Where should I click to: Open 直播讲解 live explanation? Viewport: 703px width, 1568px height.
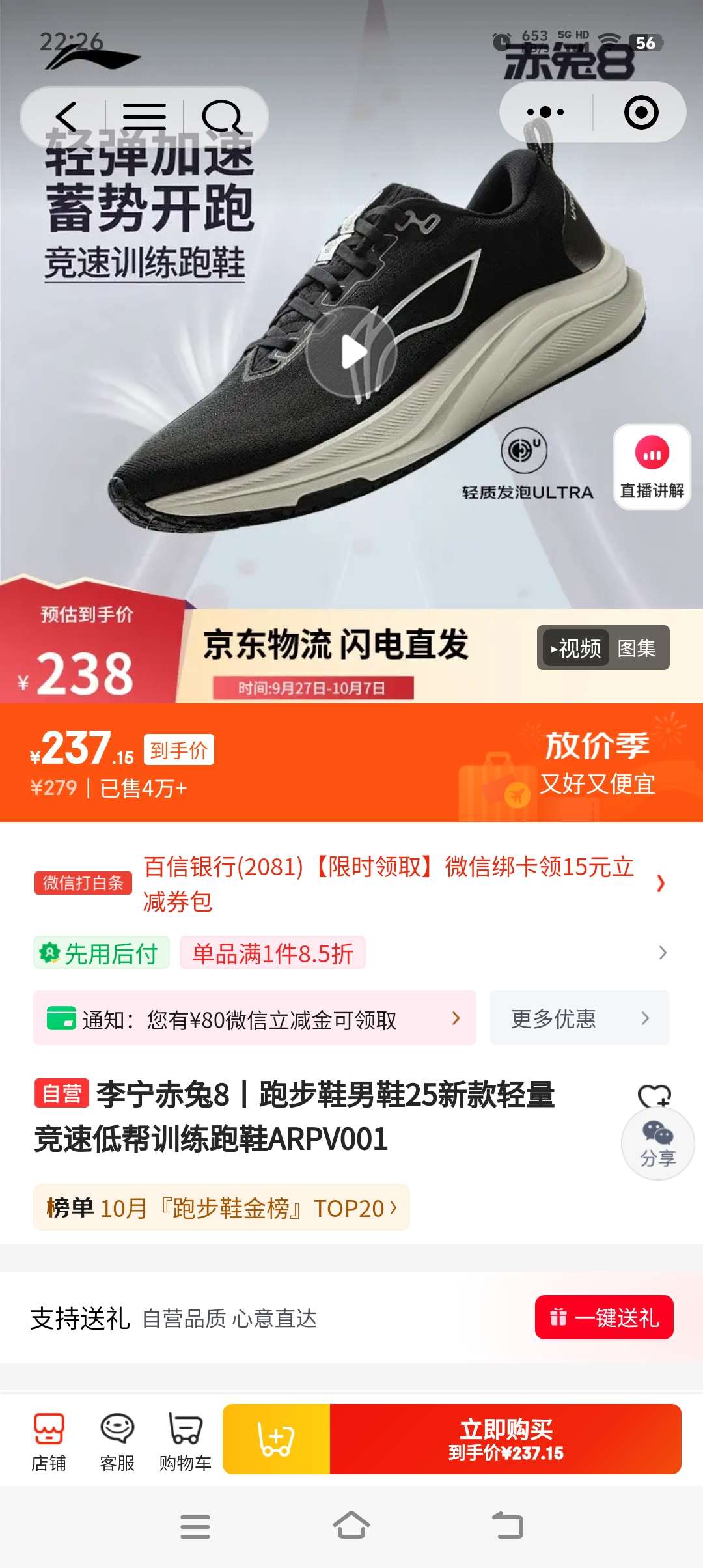[652, 467]
